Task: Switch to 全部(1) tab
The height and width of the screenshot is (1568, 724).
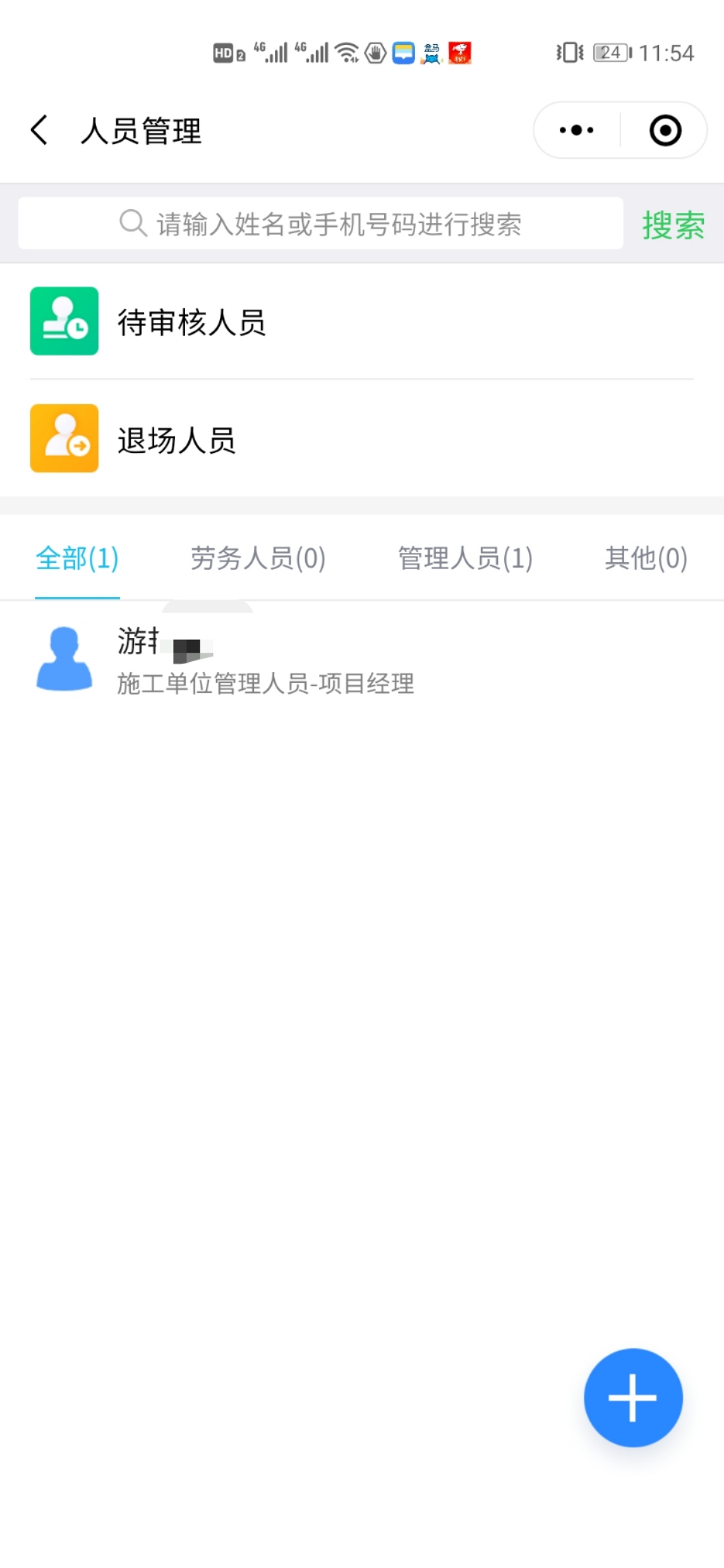Action: coord(77,558)
